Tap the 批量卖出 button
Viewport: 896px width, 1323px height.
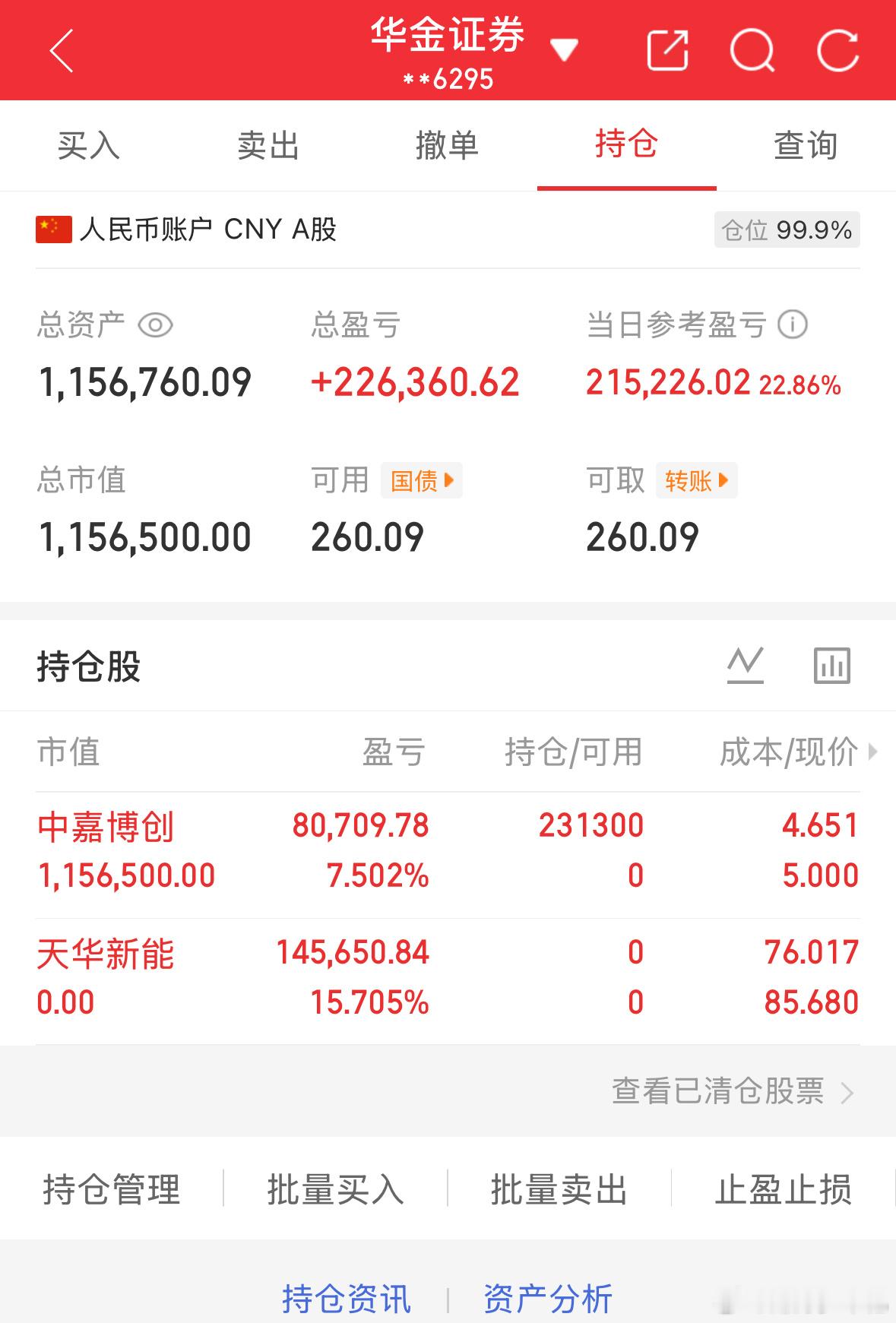pos(559,1190)
